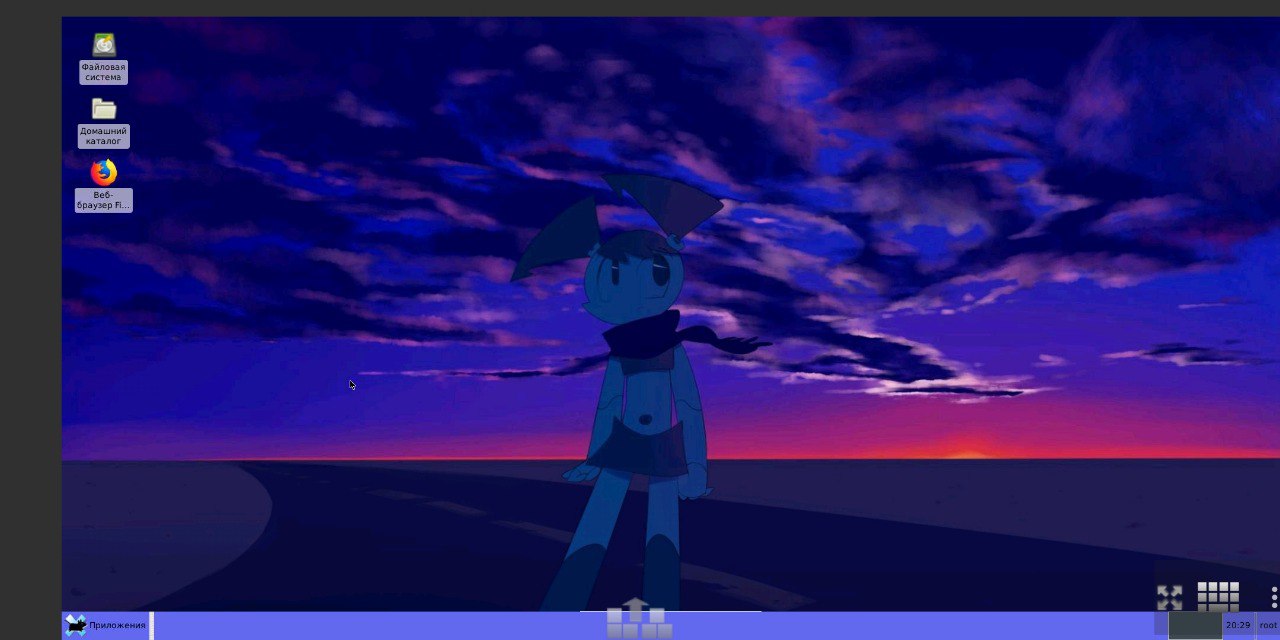This screenshot has height=640, width=1280.
Task: Open the three-dot overflow menu
Action: click(1274, 597)
